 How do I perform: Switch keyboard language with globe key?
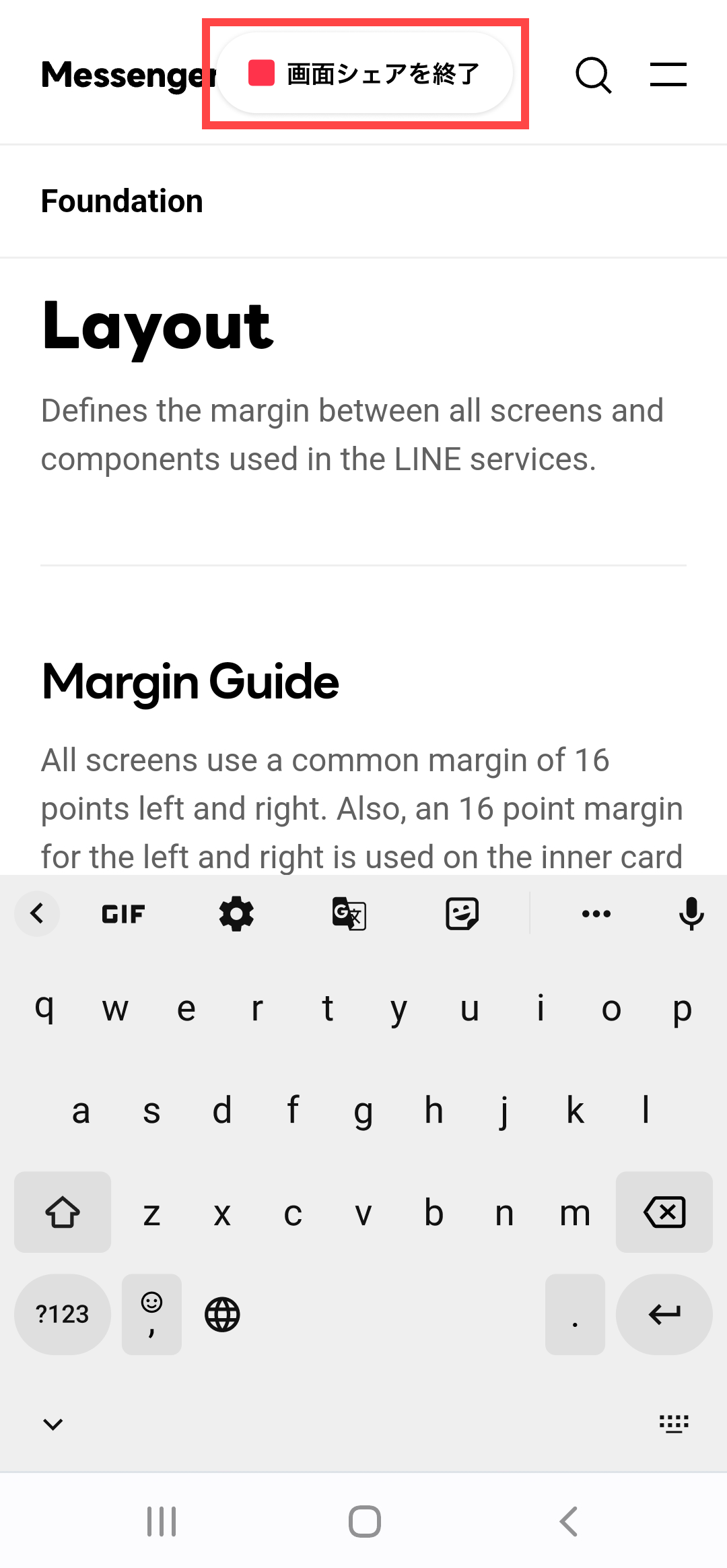point(222,1314)
